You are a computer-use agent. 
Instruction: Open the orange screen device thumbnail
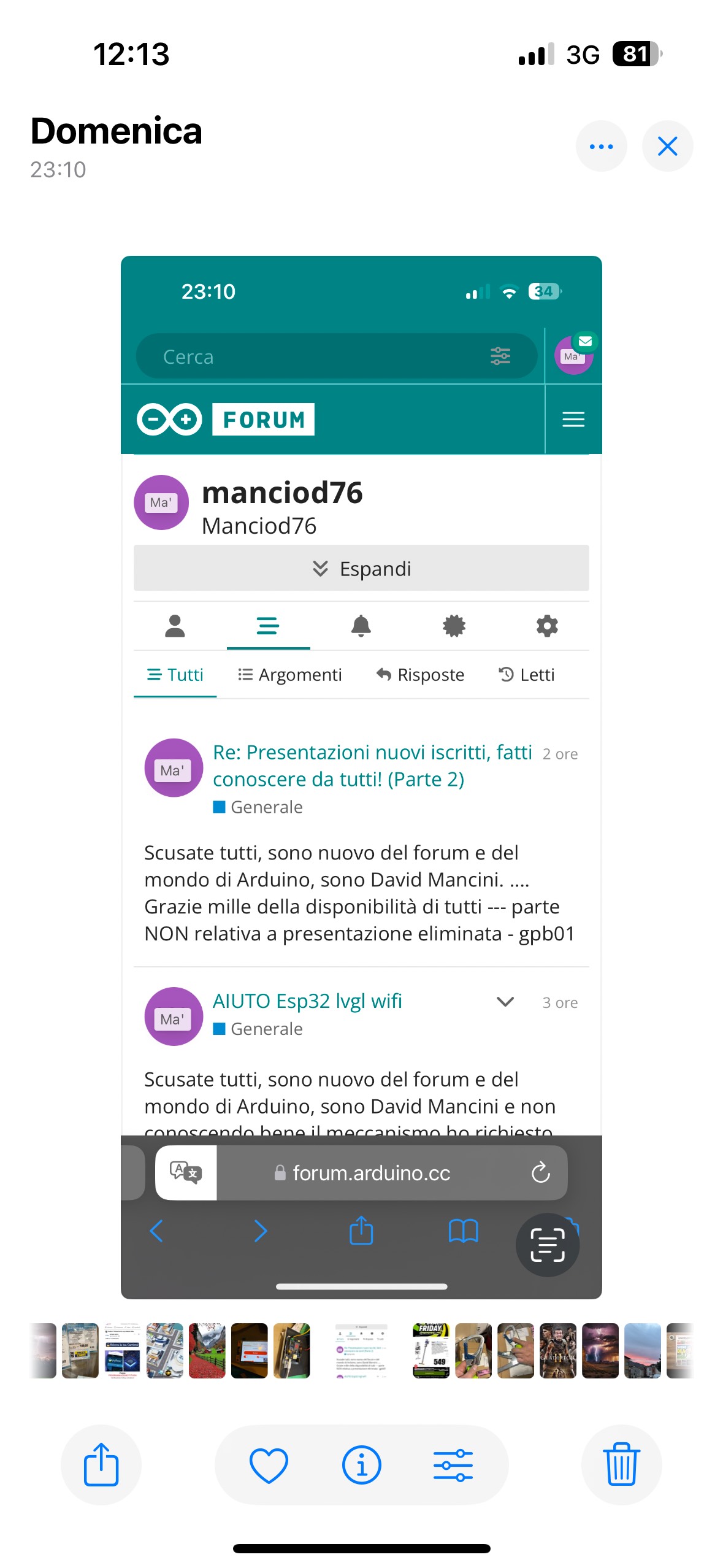tap(249, 1351)
